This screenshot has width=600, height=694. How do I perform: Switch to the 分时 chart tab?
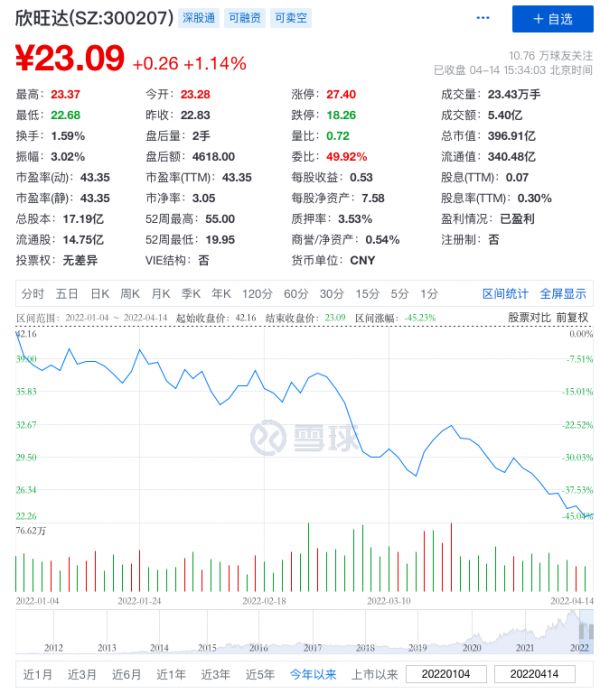pyautogui.click(x=33, y=293)
